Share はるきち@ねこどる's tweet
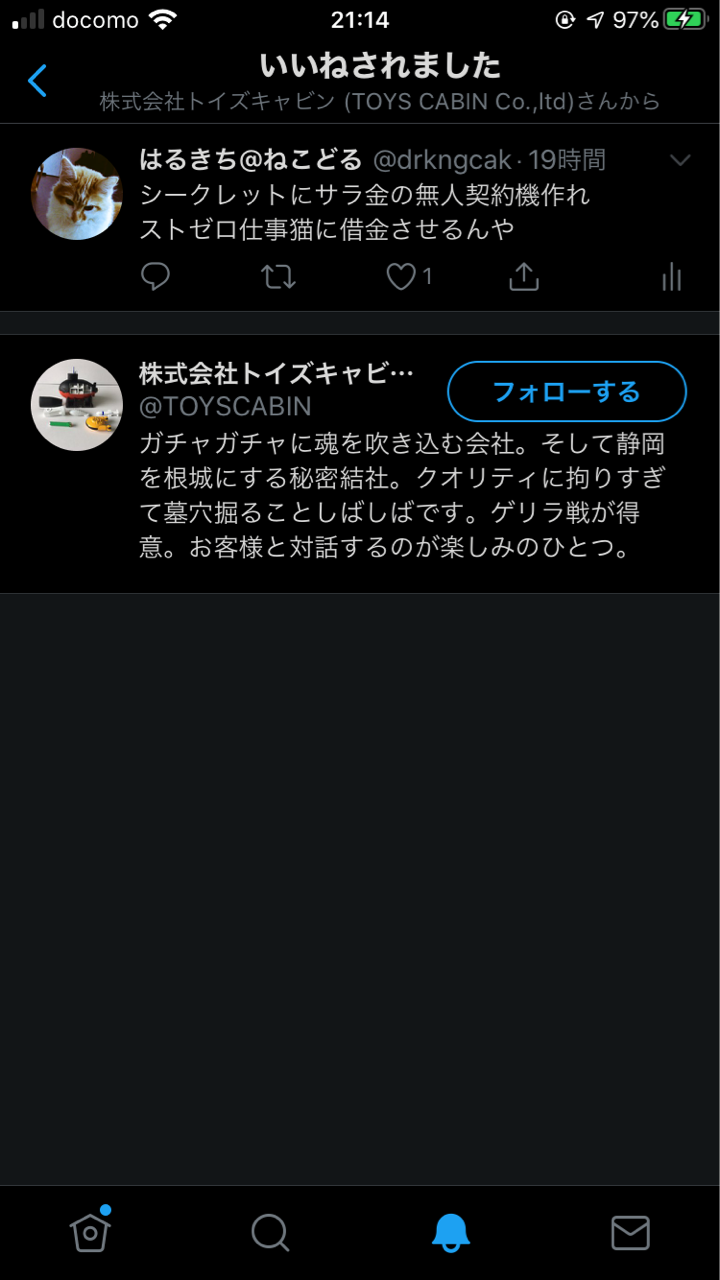Screen dimensions: 720x1280 pyautogui.click(x=524, y=277)
